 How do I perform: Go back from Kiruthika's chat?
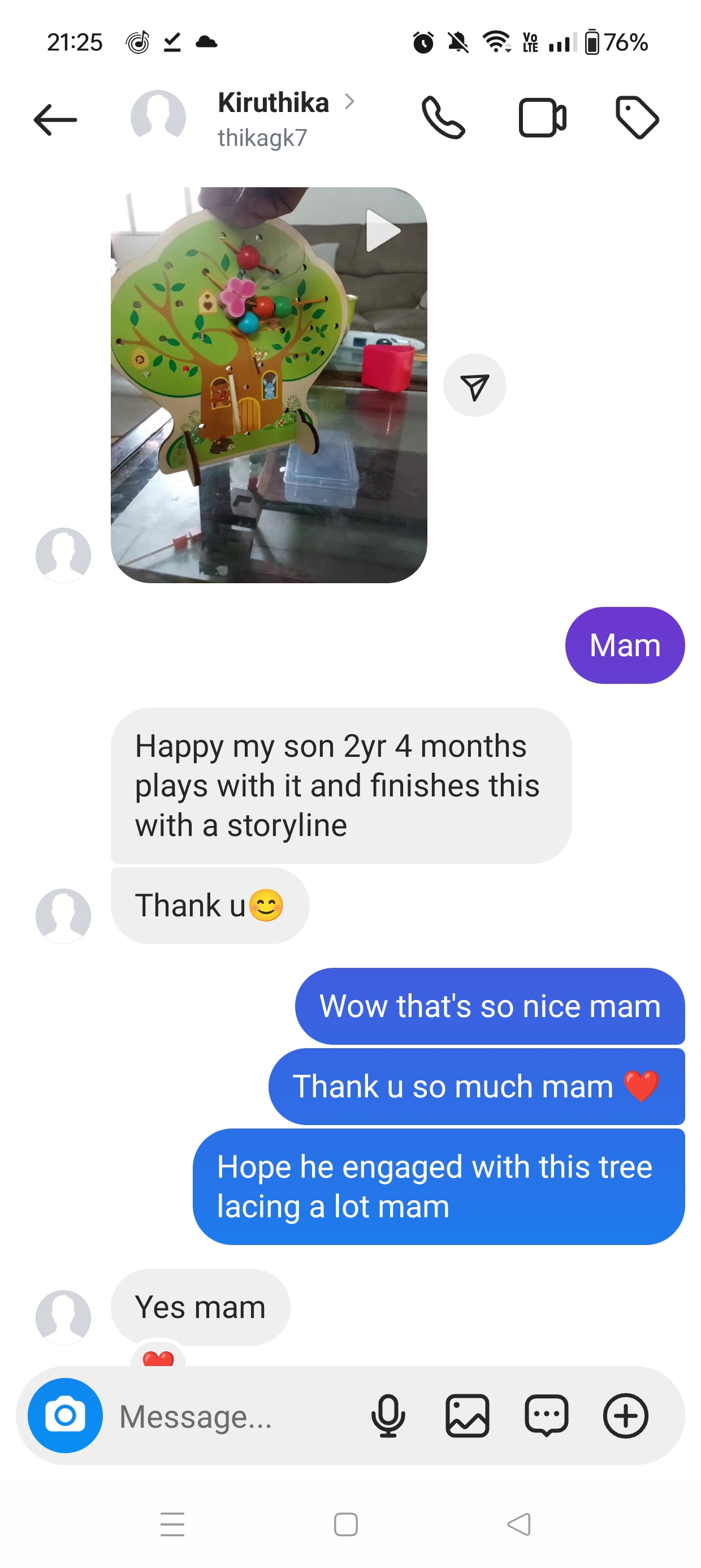[55, 119]
